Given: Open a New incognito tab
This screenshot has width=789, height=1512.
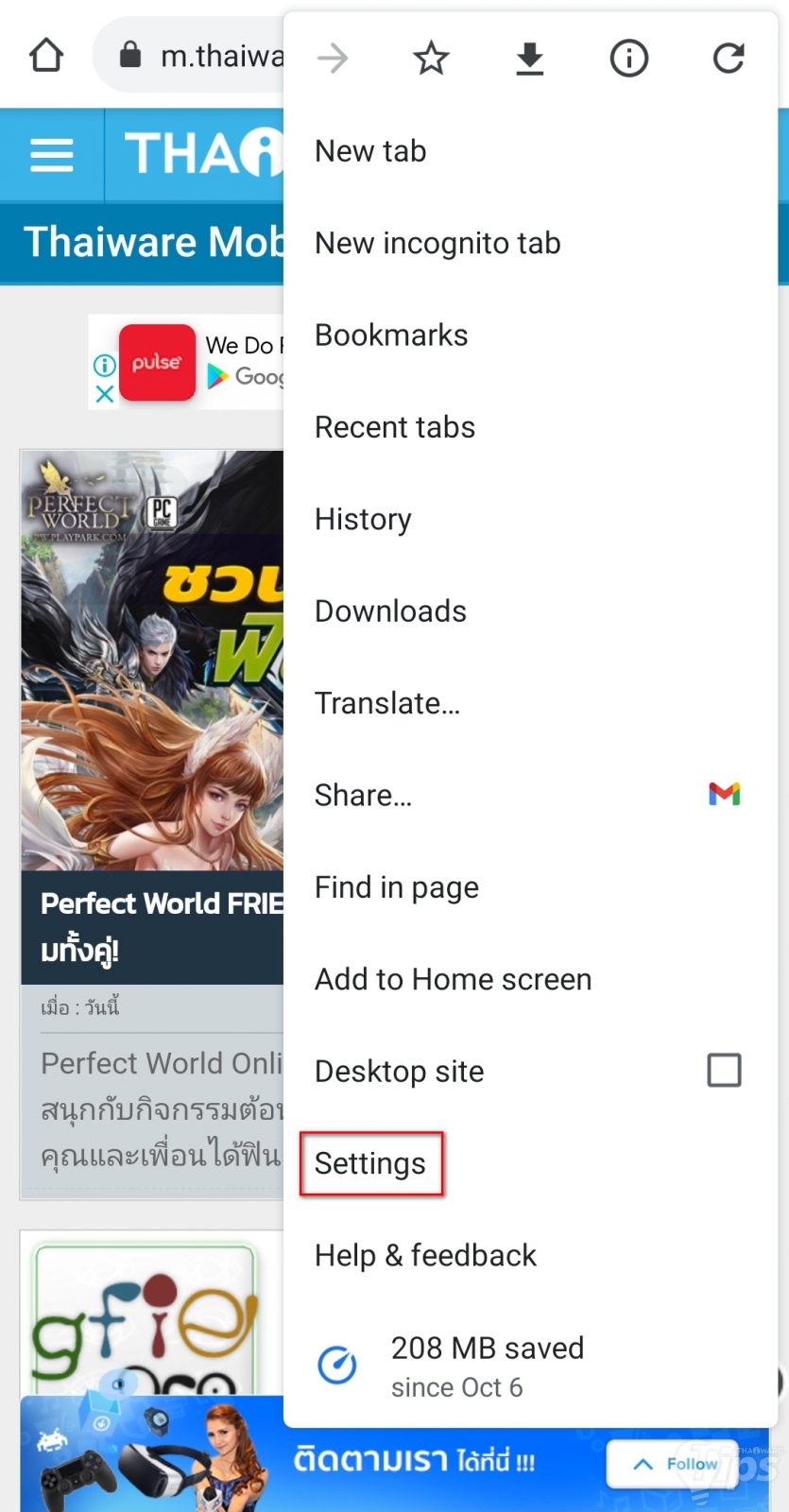Looking at the screenshot, I should coord(437,243).
